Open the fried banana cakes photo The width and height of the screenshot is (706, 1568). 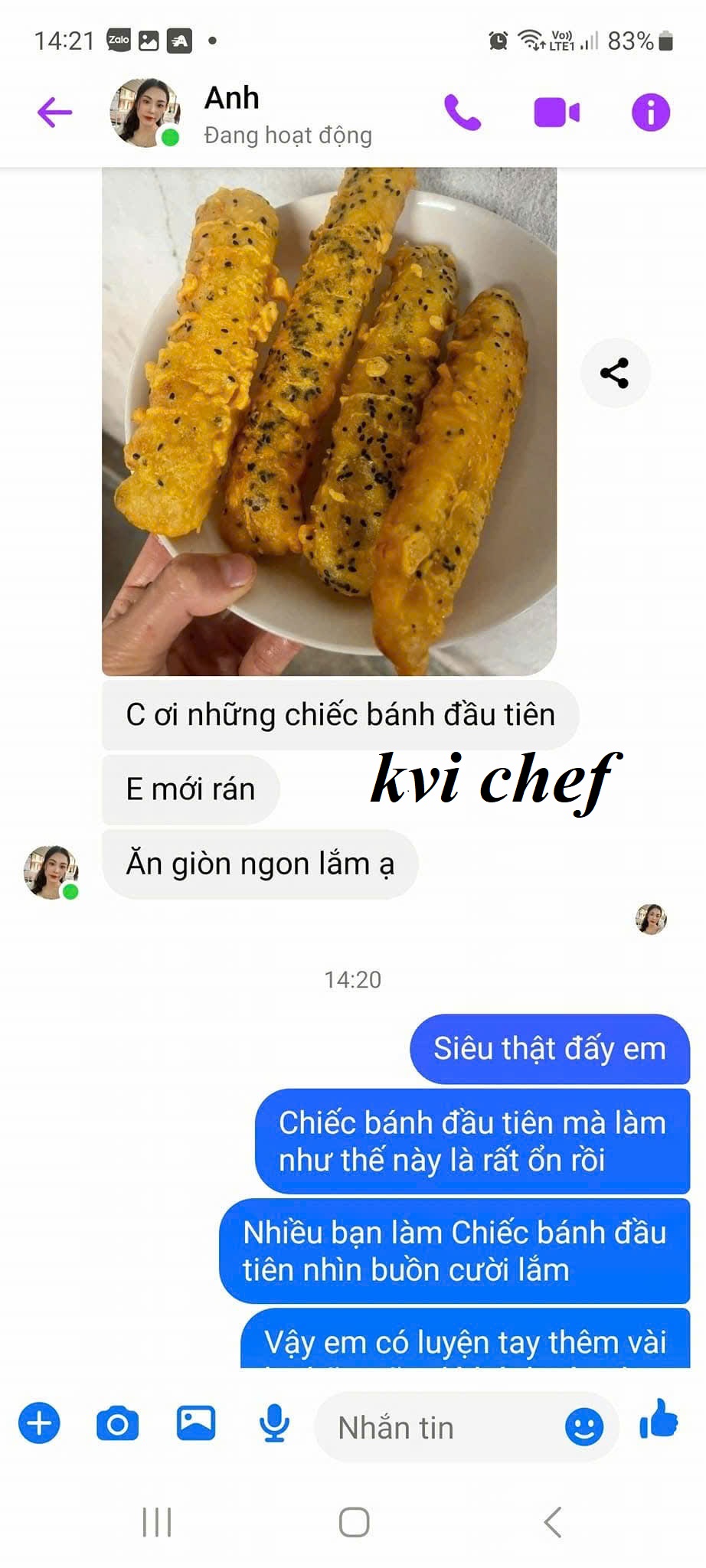click(x=329, y=421)
